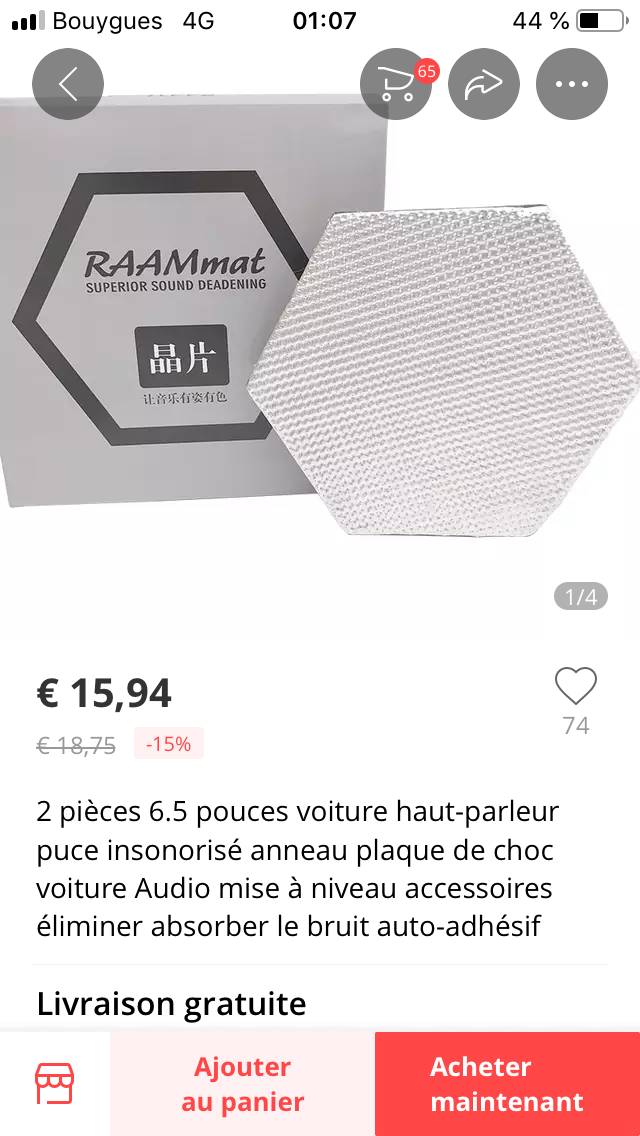Open the shopping cart with 65 items
The image size is (640, 1136).
click(396, 84)
